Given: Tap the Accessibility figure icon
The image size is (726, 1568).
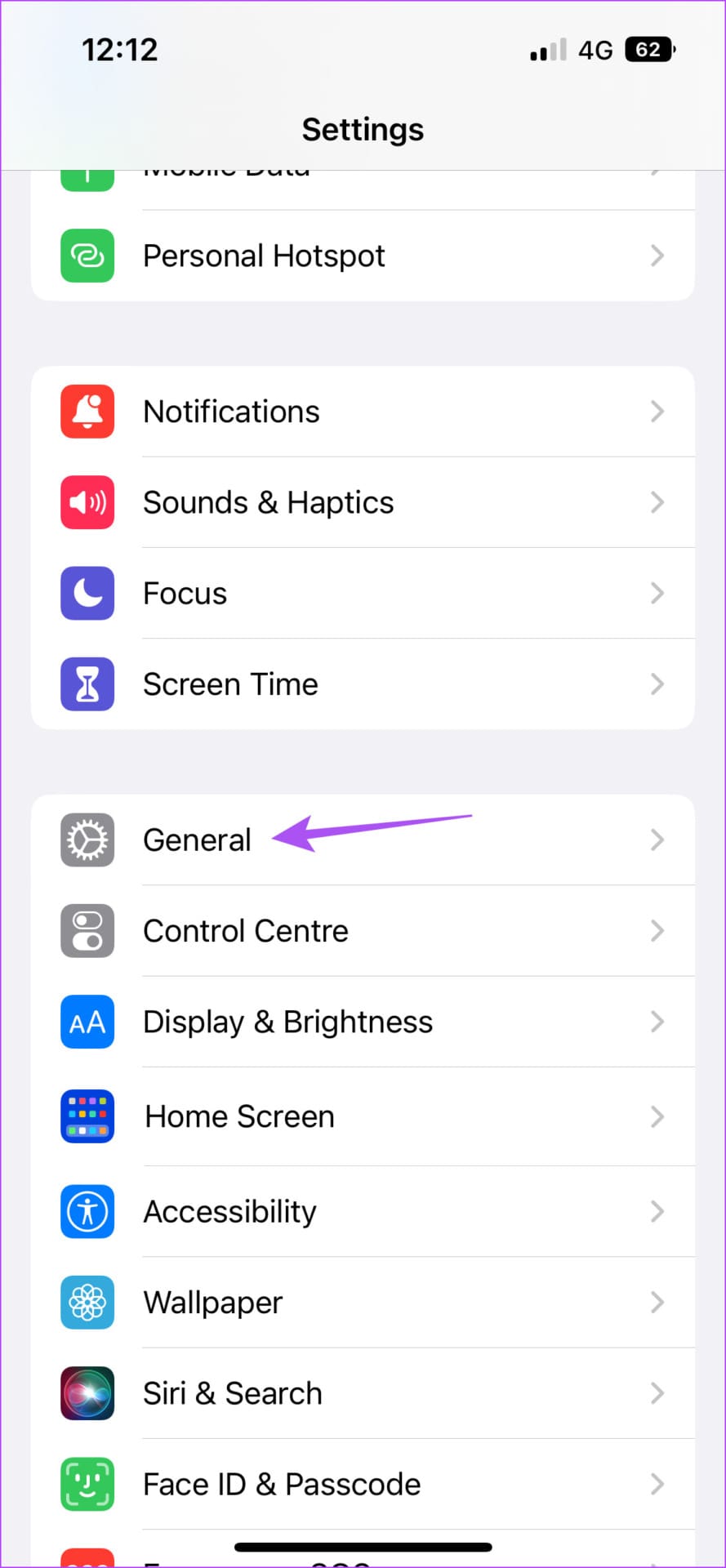Looking at the screenshot, I should pyautogui.click(x=87, y=1212).
